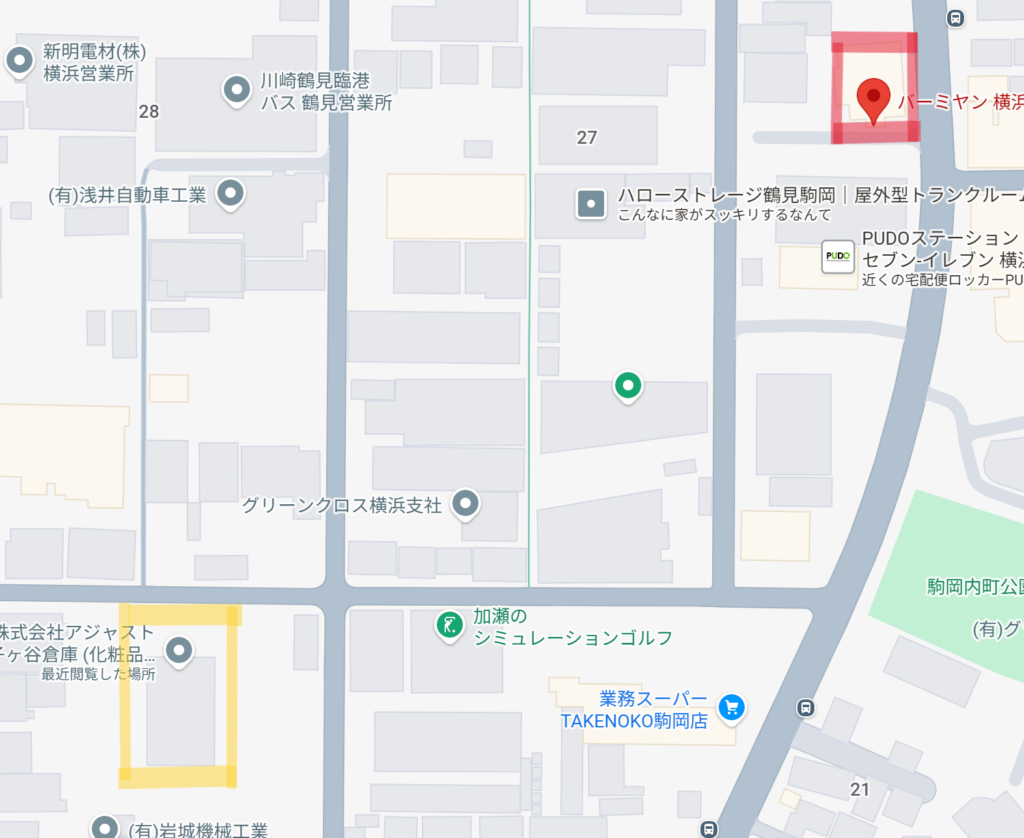Screen dimensions: 1024x838
Task: Open the グリーンクロス横浜支社 pin
Action: [x=465, y=504]
